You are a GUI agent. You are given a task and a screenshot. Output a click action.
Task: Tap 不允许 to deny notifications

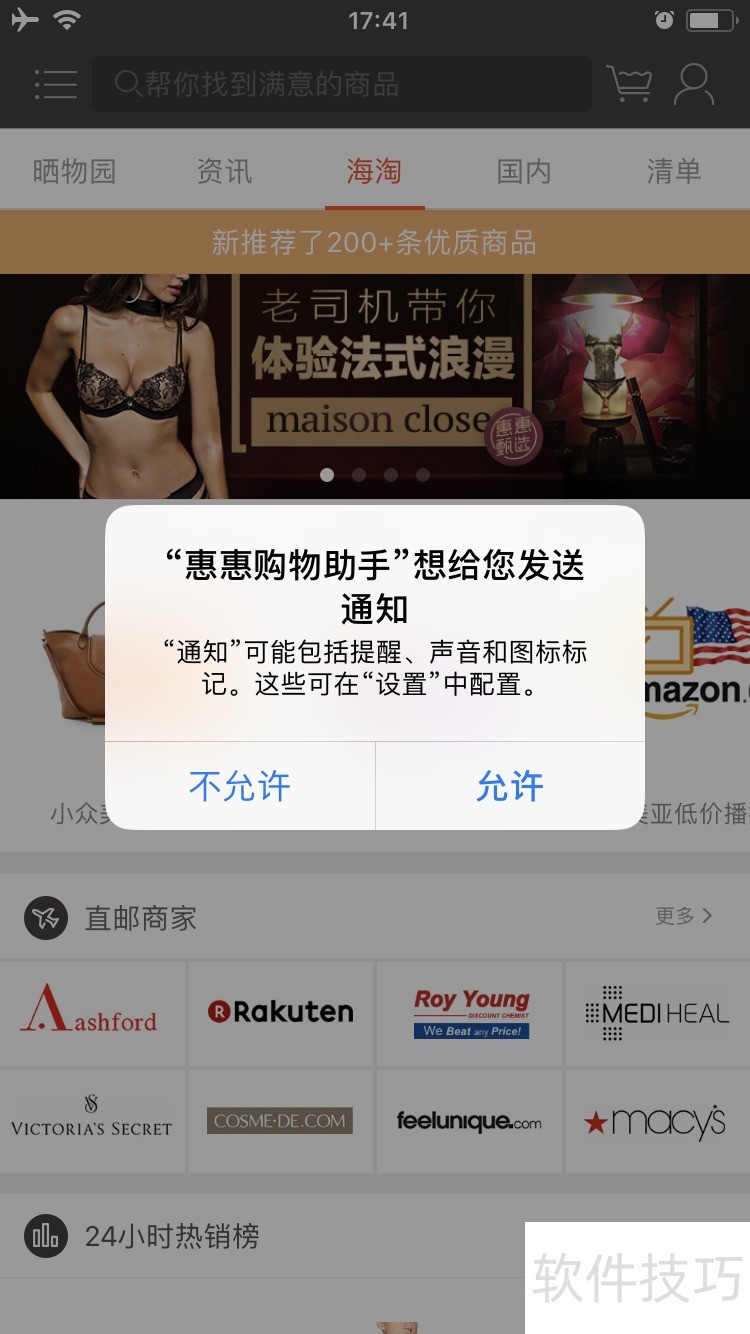click(240, 786)
